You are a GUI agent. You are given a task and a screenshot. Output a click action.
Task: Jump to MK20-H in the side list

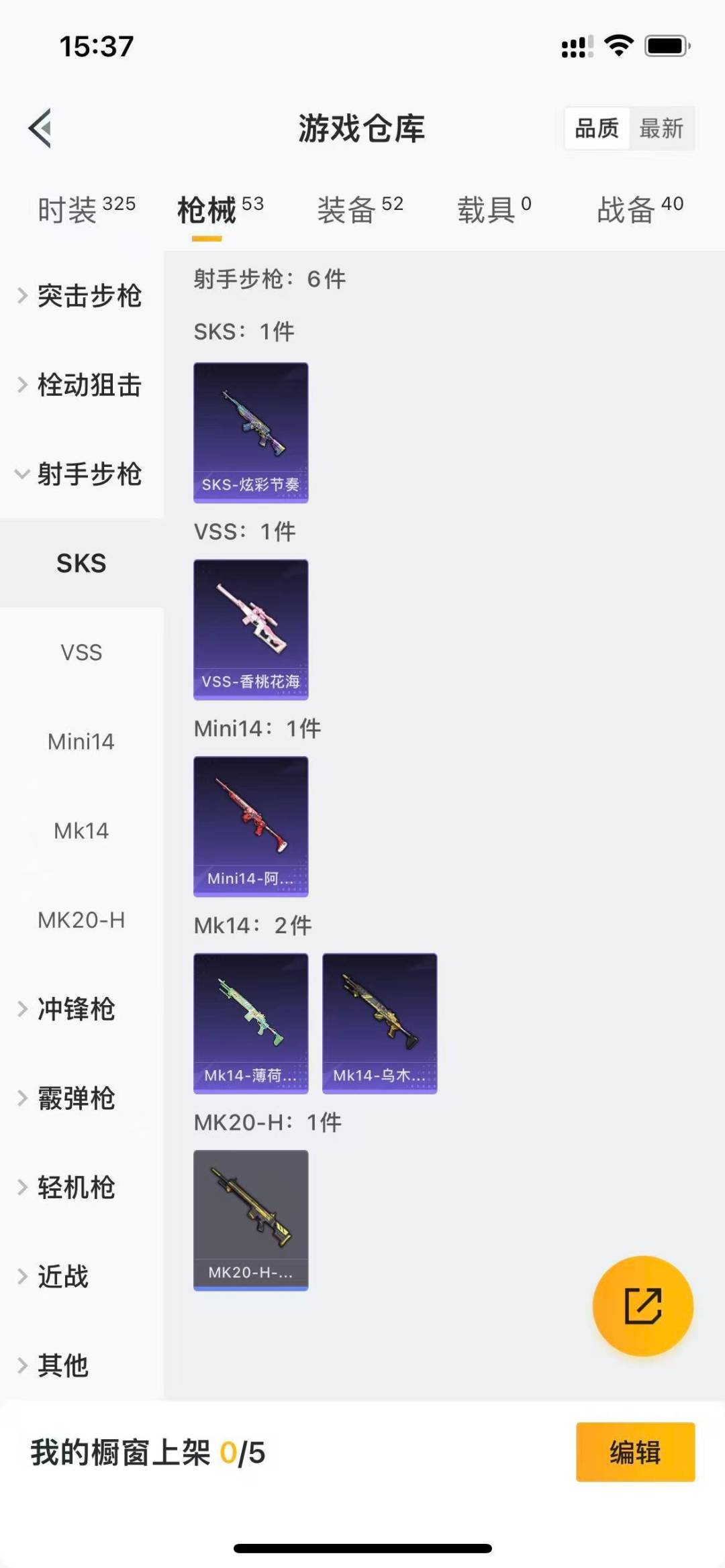coord(81,920)
